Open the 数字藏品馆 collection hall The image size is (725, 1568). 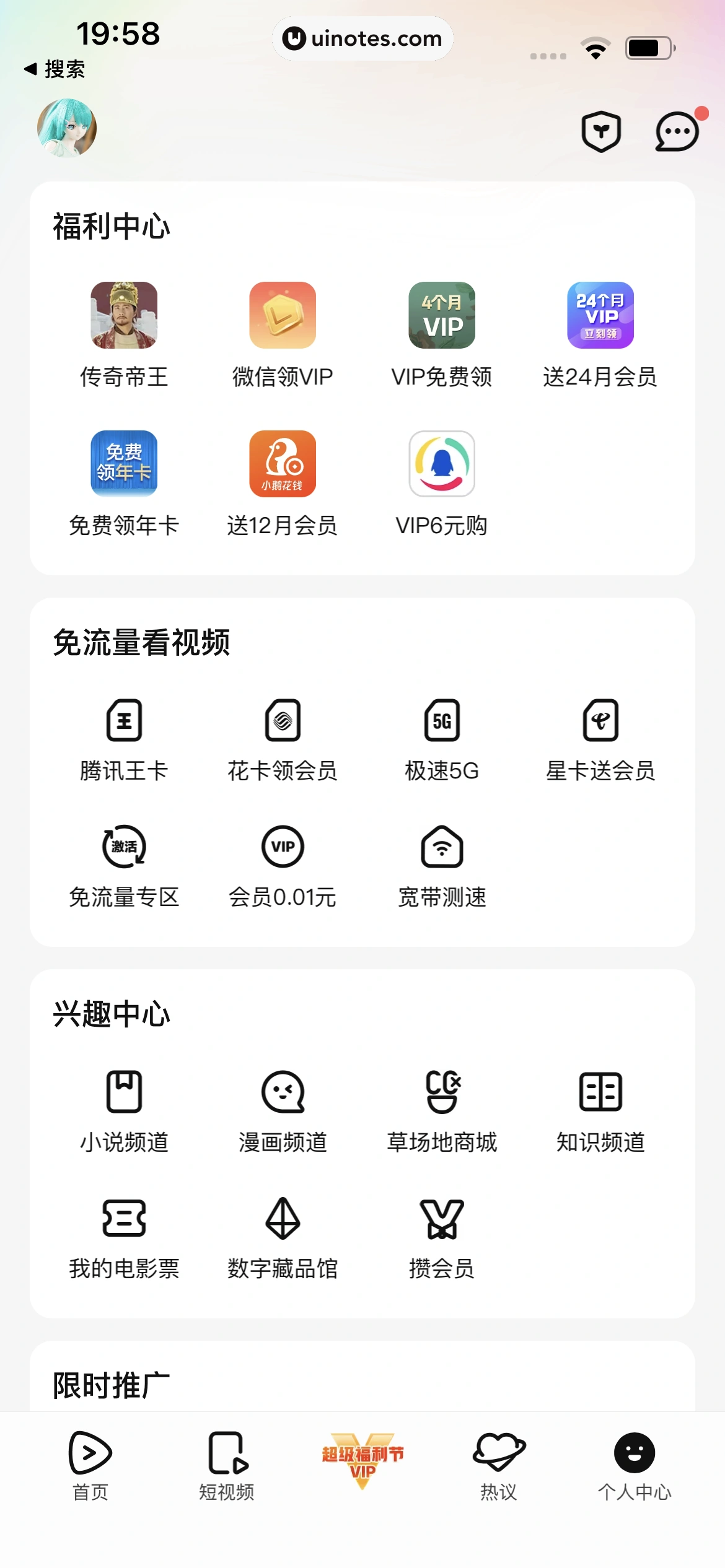click(283, 1235)
